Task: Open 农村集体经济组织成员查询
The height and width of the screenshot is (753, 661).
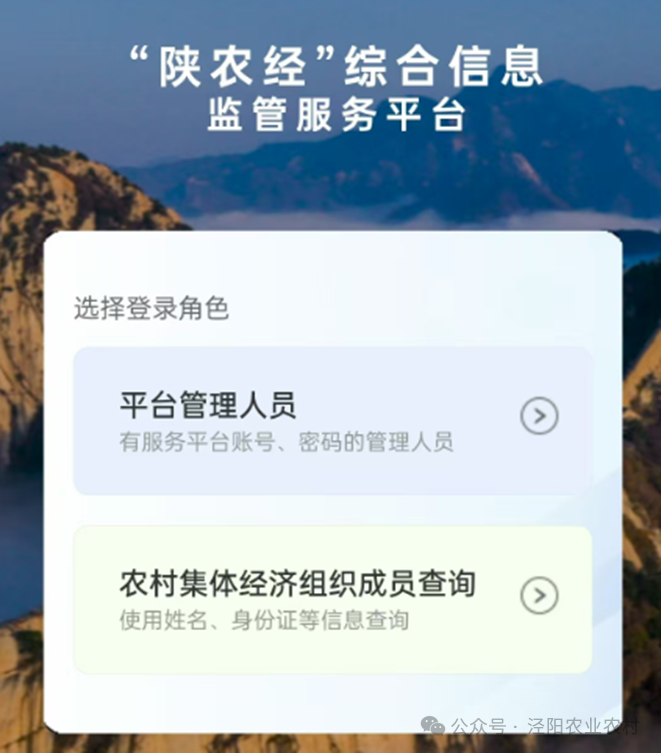Action: point(332,598)
